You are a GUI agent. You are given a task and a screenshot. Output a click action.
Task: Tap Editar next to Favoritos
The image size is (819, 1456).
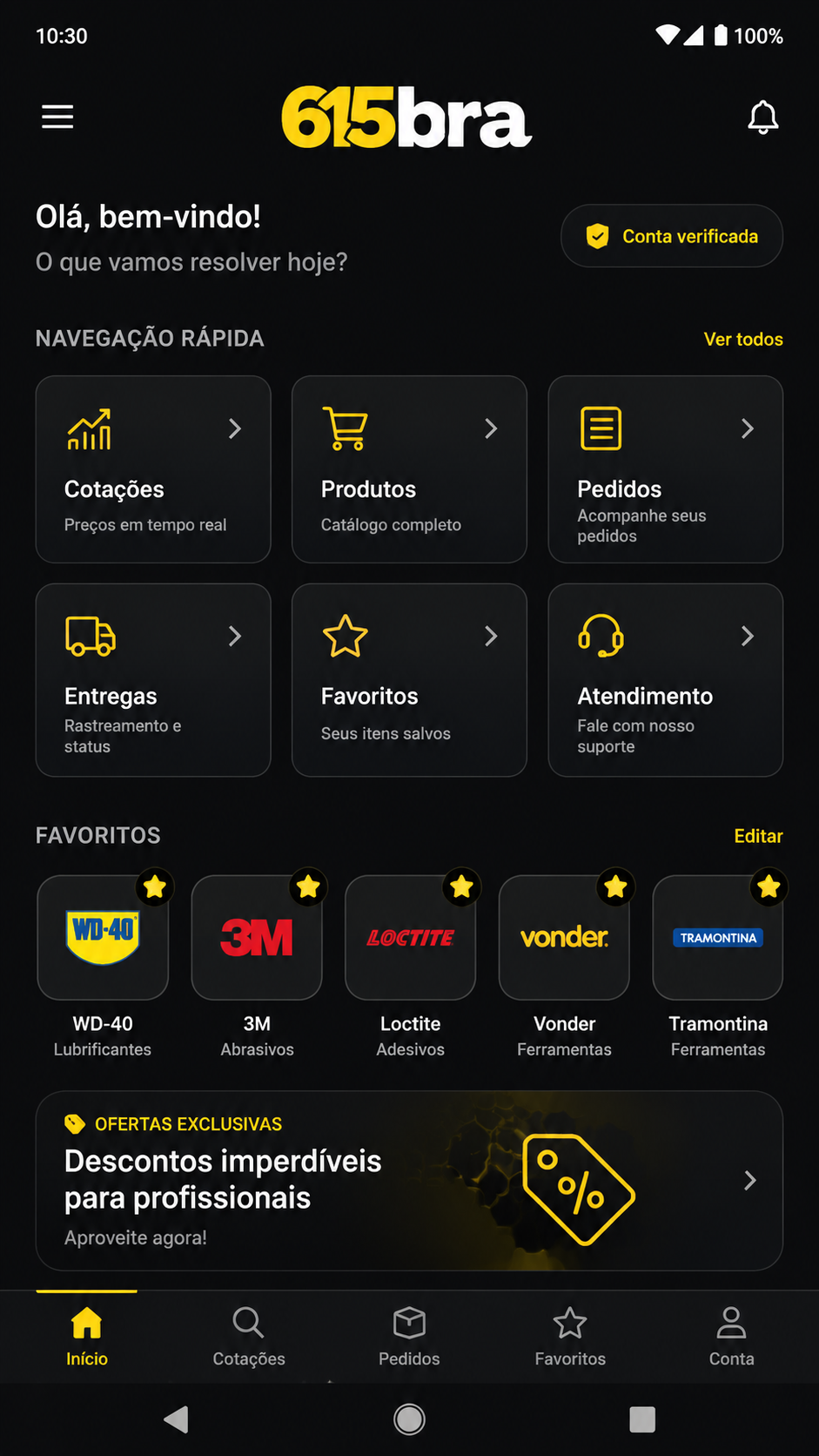coord(758,836)
